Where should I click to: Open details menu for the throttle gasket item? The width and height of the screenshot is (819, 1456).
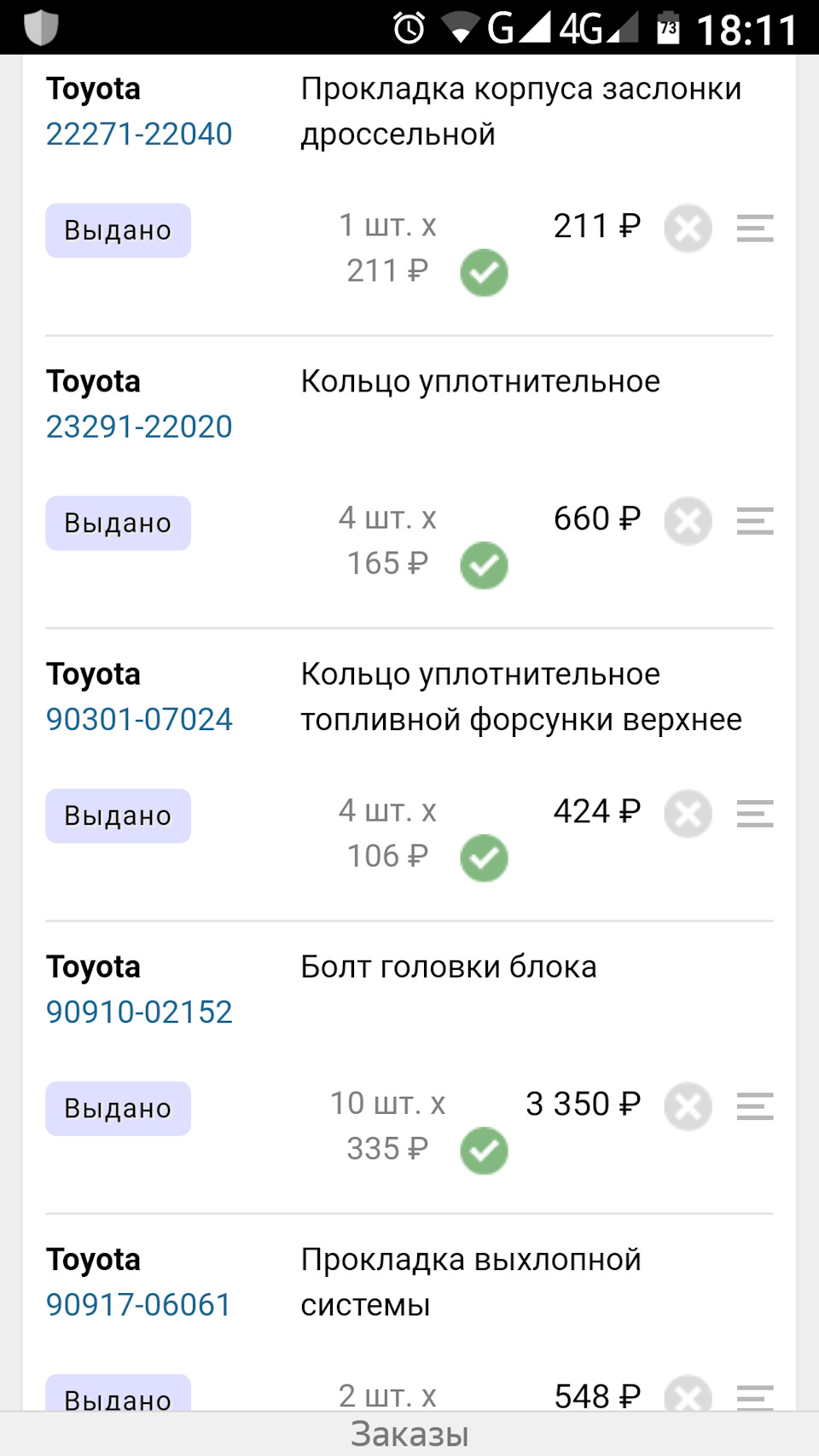(754, 229)
